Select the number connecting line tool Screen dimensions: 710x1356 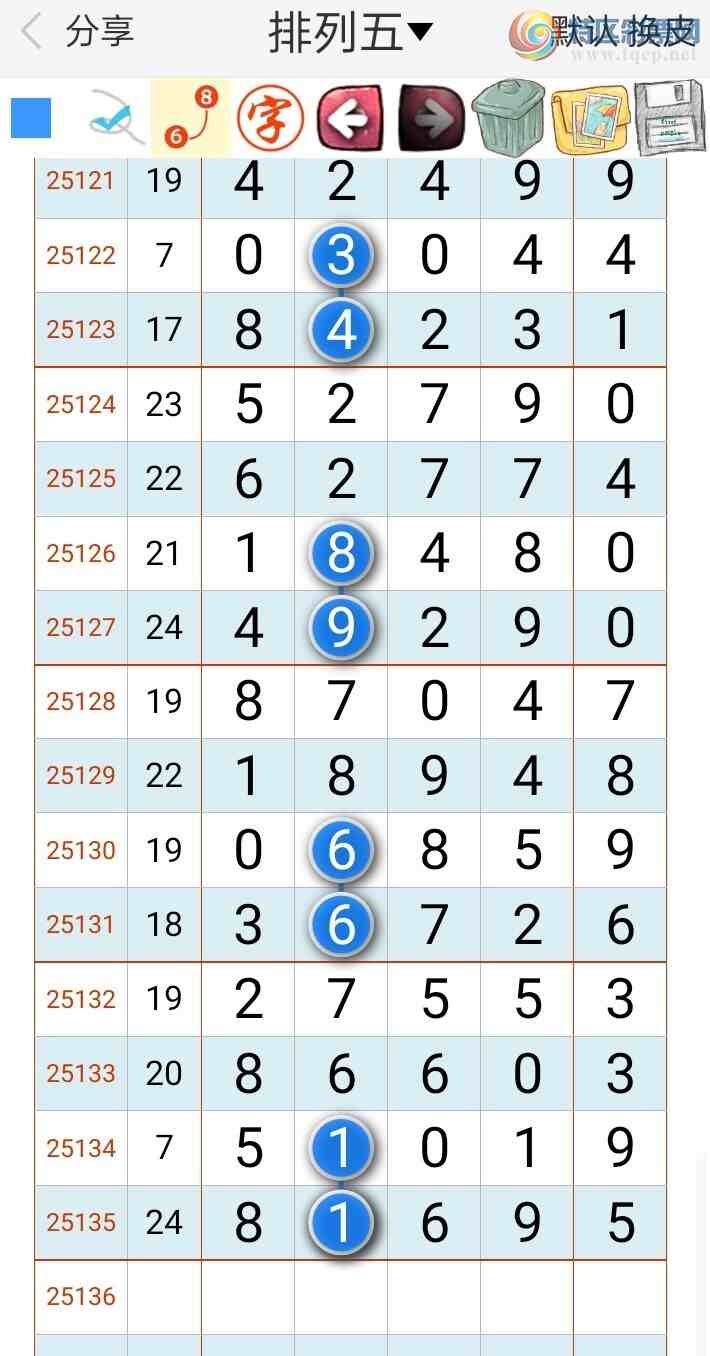tap(190, 118)
